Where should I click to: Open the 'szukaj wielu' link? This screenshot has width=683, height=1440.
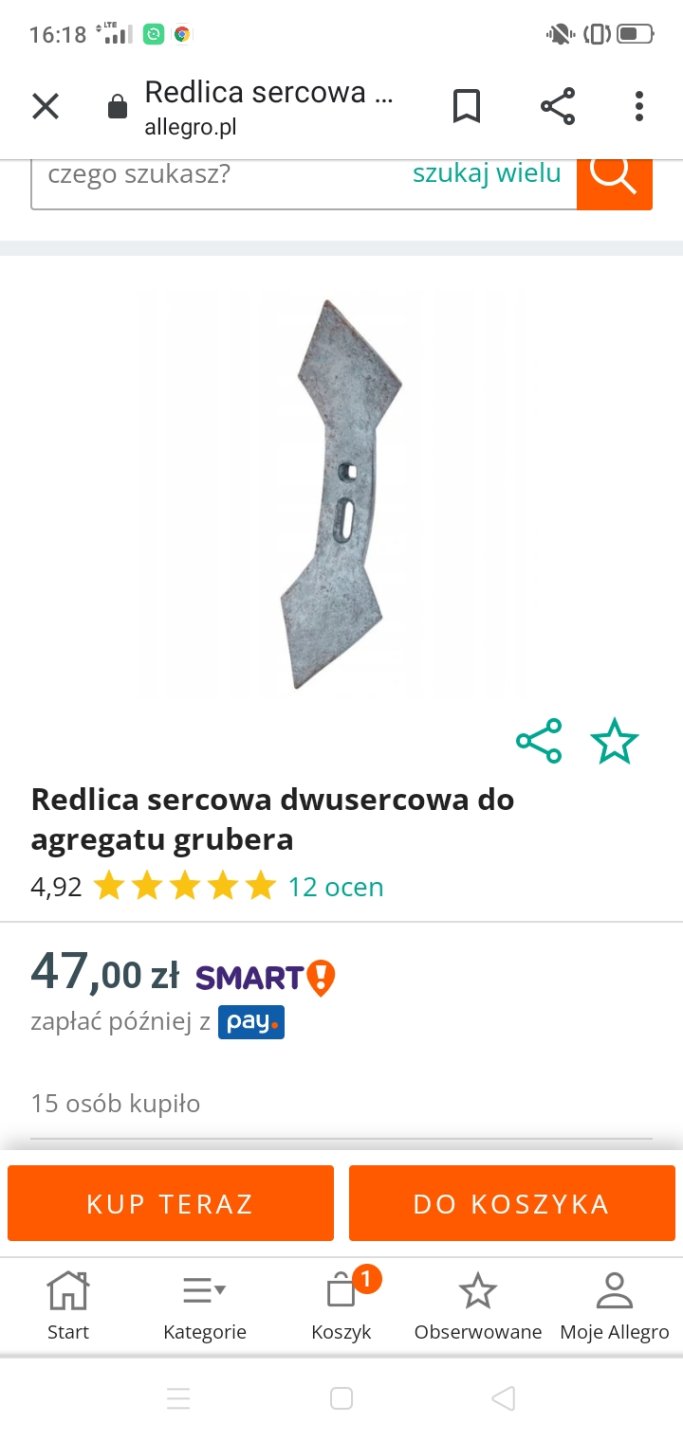(x=486, y=173)
